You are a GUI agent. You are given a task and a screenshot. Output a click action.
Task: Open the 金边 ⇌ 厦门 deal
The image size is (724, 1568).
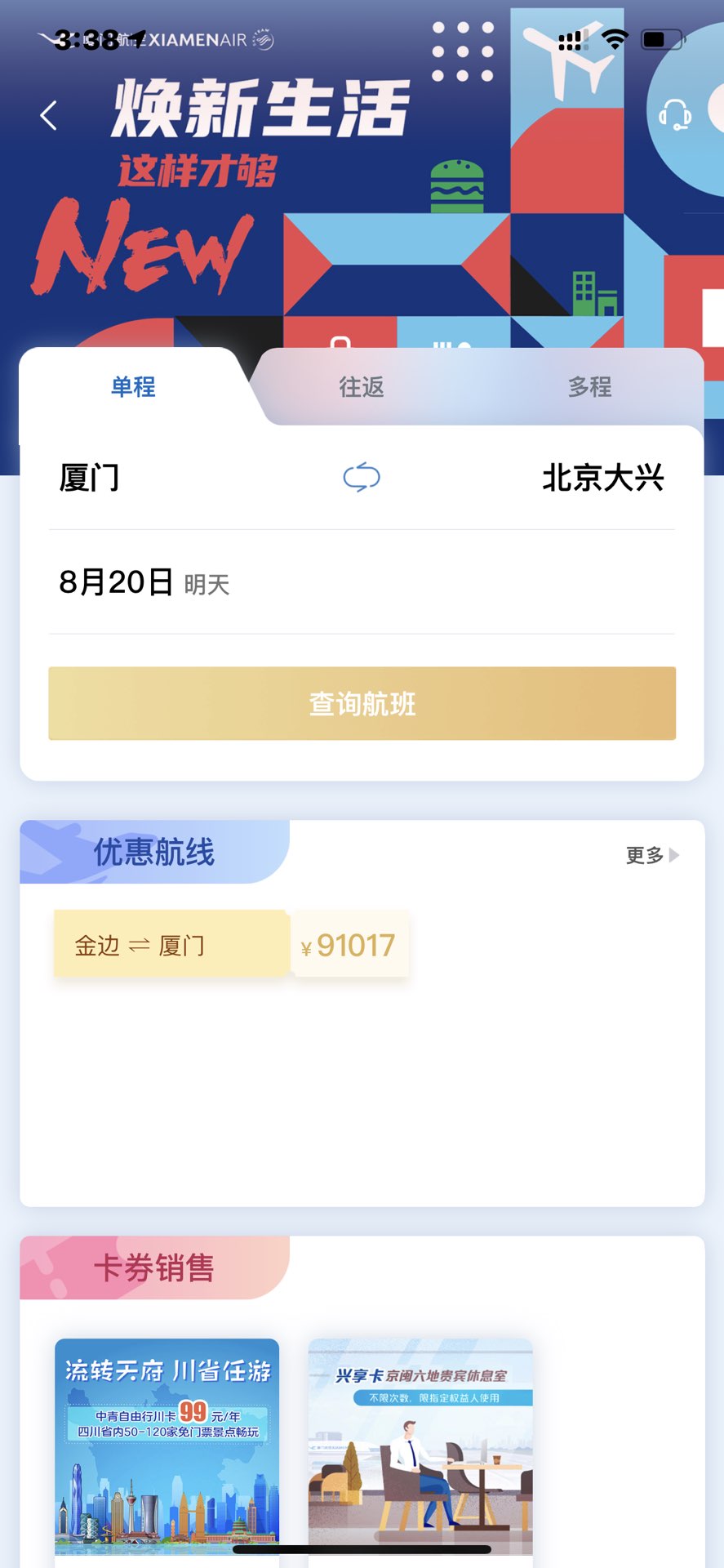(x=231, y=944)
